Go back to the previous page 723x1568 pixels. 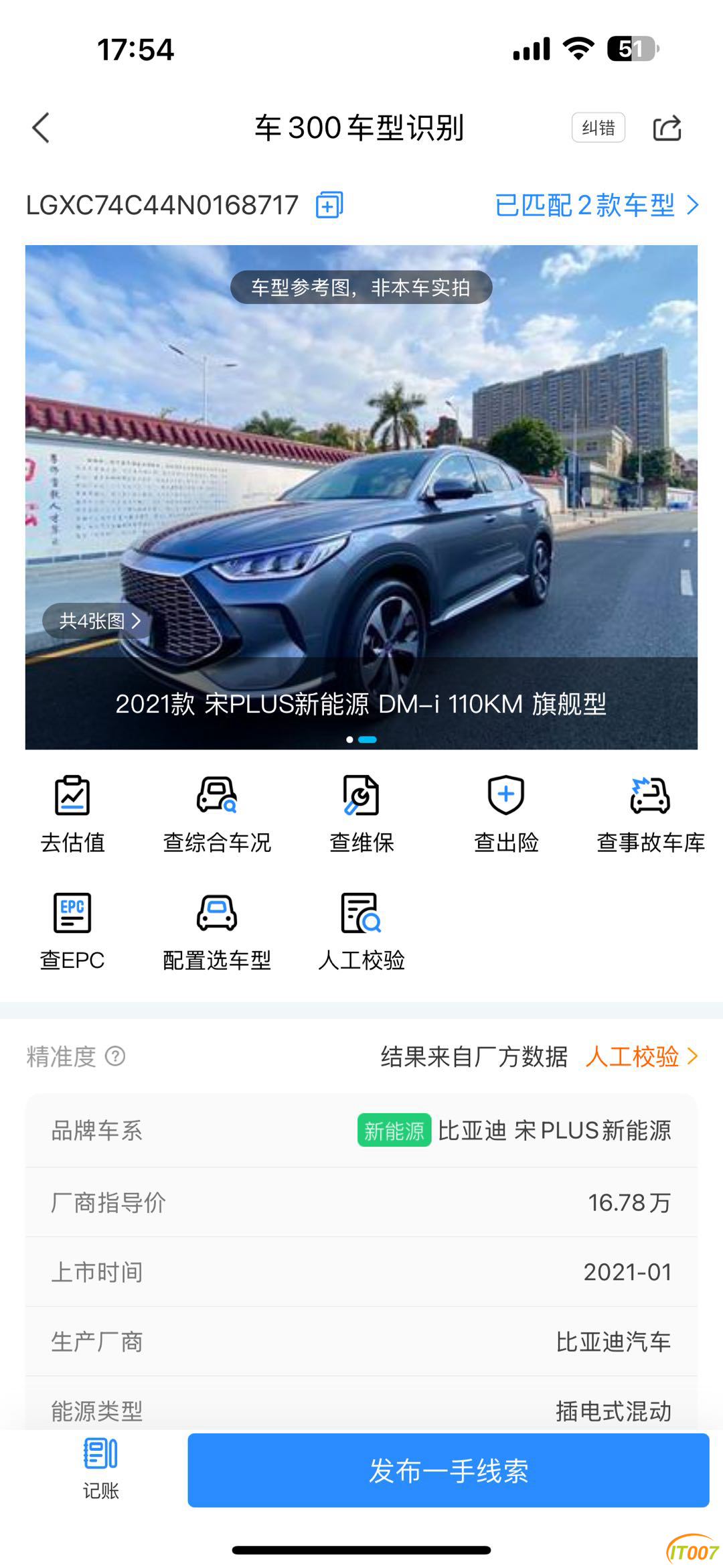[x=42, y=127]
